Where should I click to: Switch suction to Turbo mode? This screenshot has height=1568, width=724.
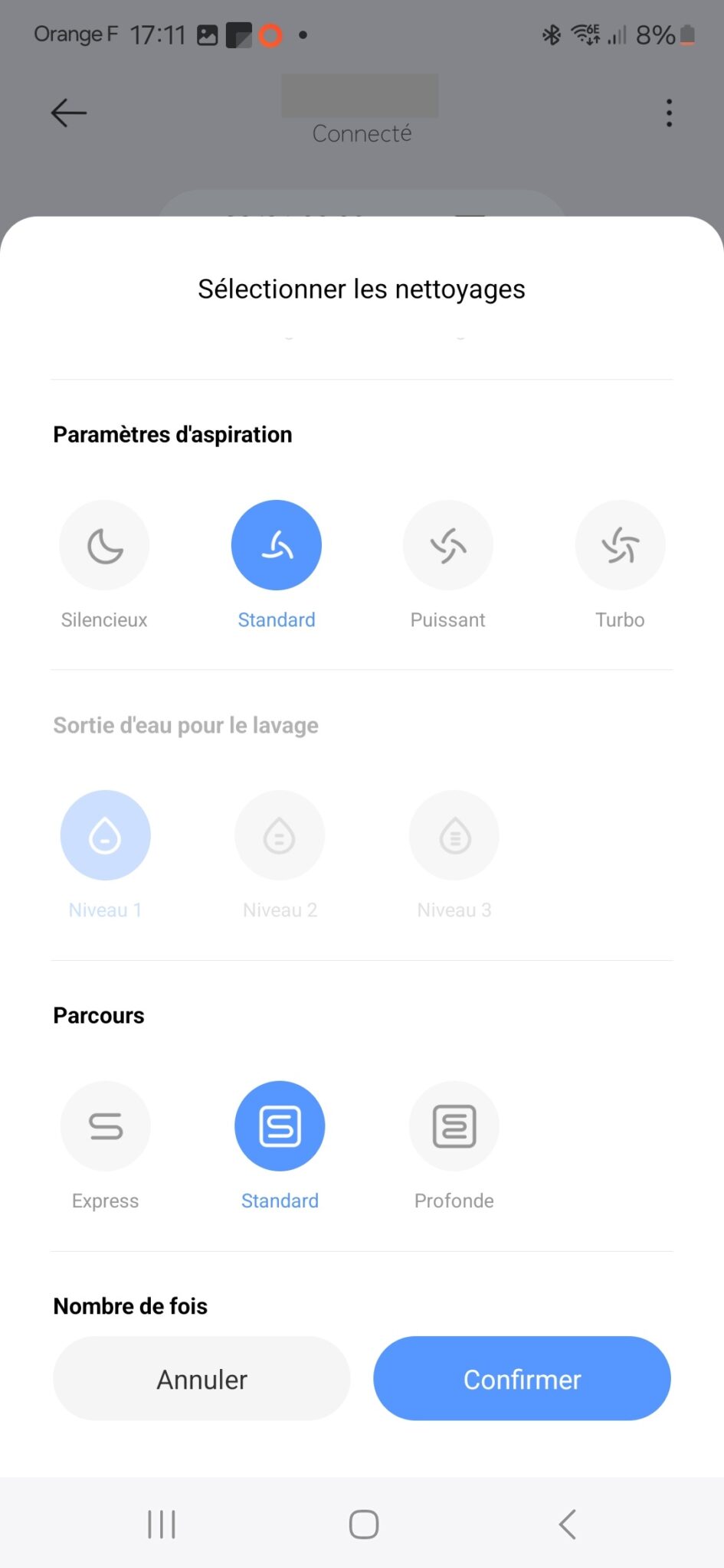click(620, 545)
